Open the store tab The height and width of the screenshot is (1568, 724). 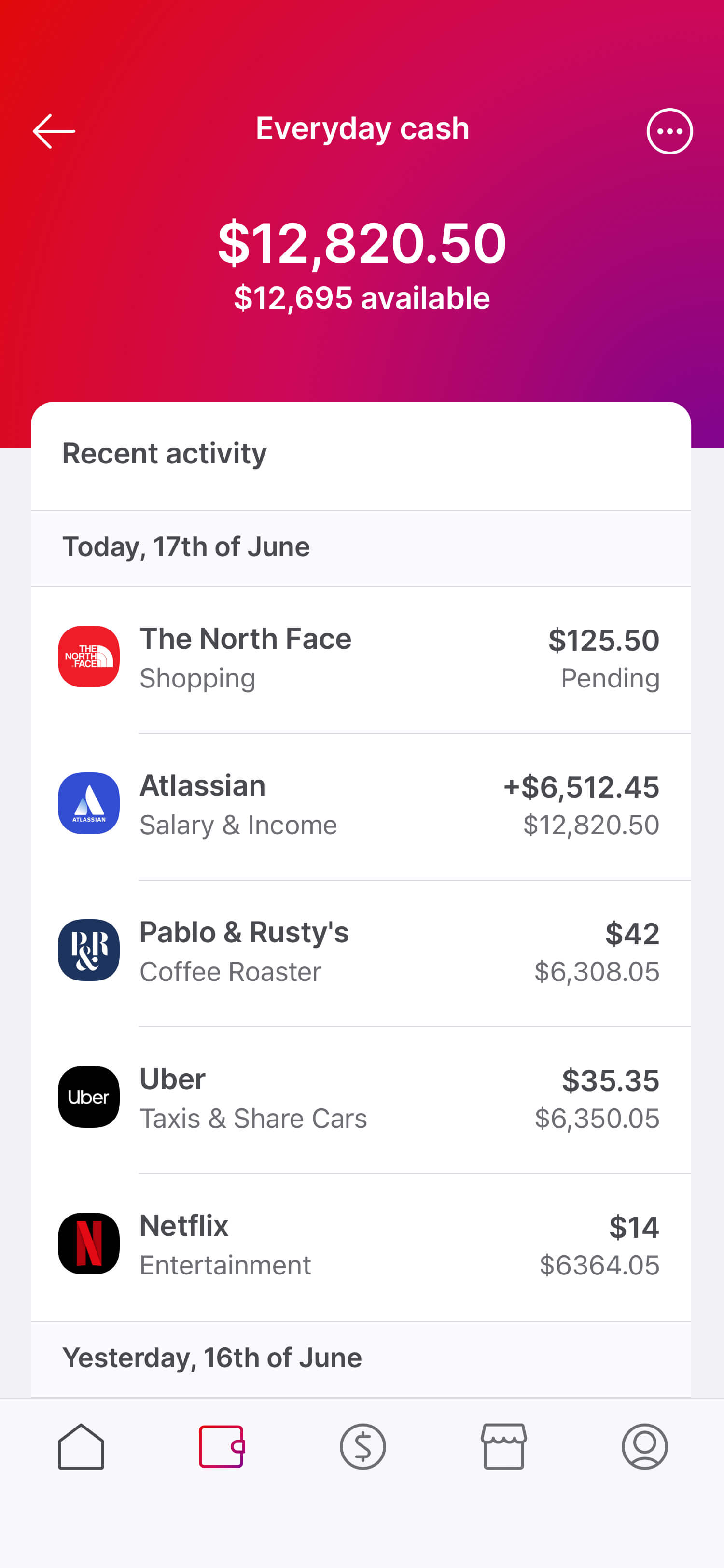[504, 1446]
